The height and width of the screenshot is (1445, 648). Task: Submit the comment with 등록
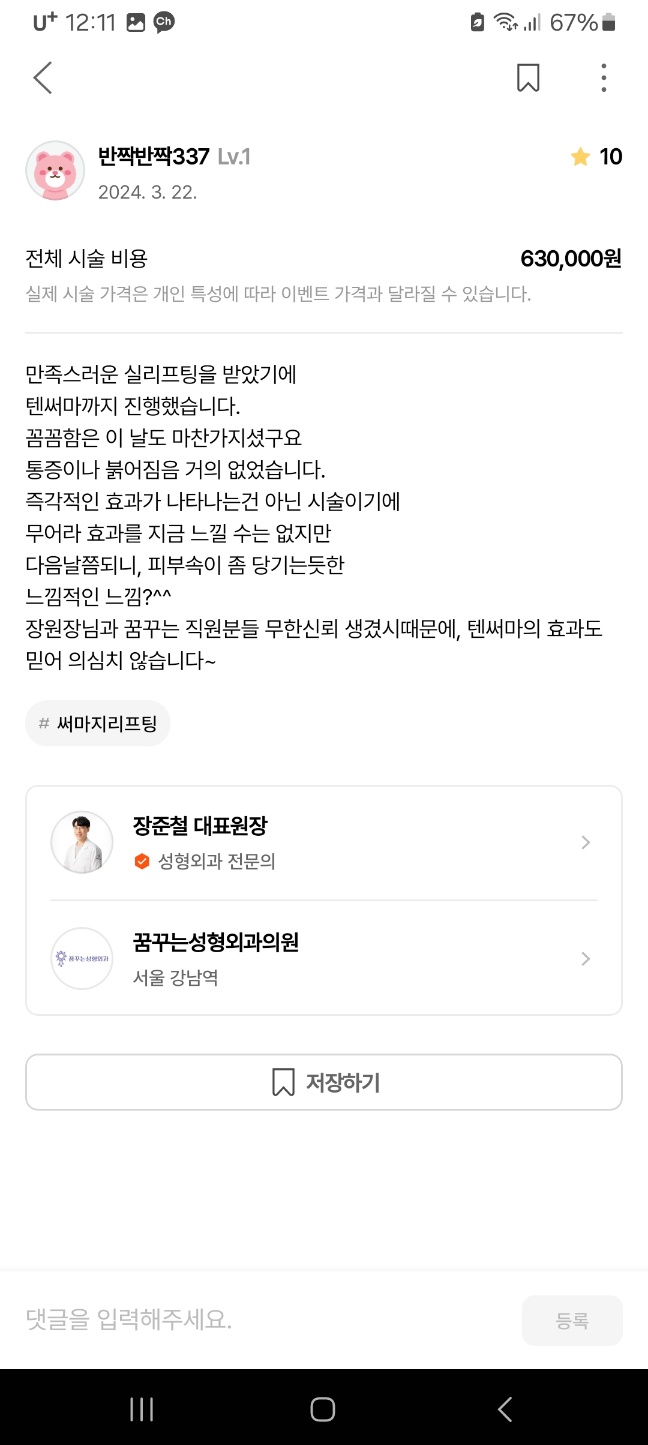coord(572,1321)
